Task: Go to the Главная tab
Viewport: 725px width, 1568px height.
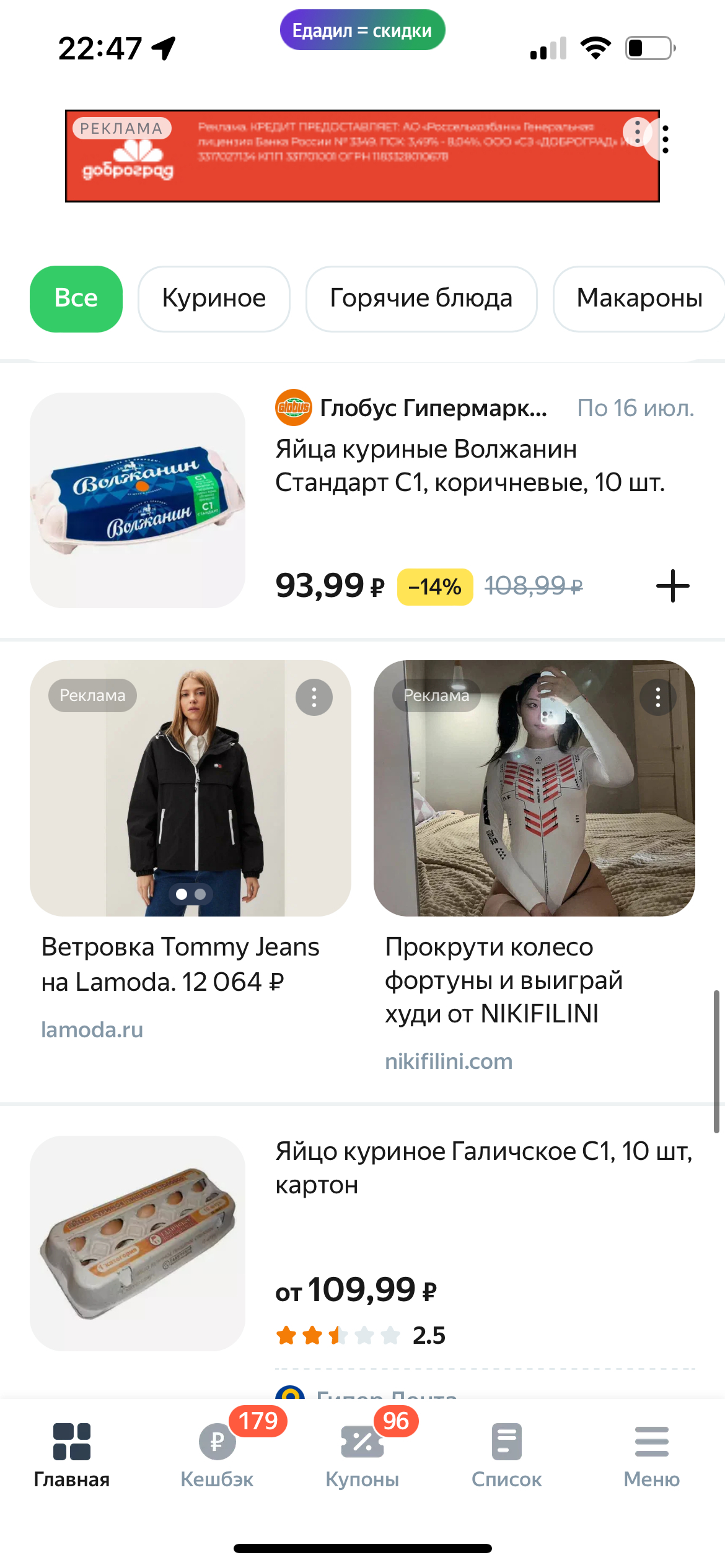Action: tap(72, 1455)
